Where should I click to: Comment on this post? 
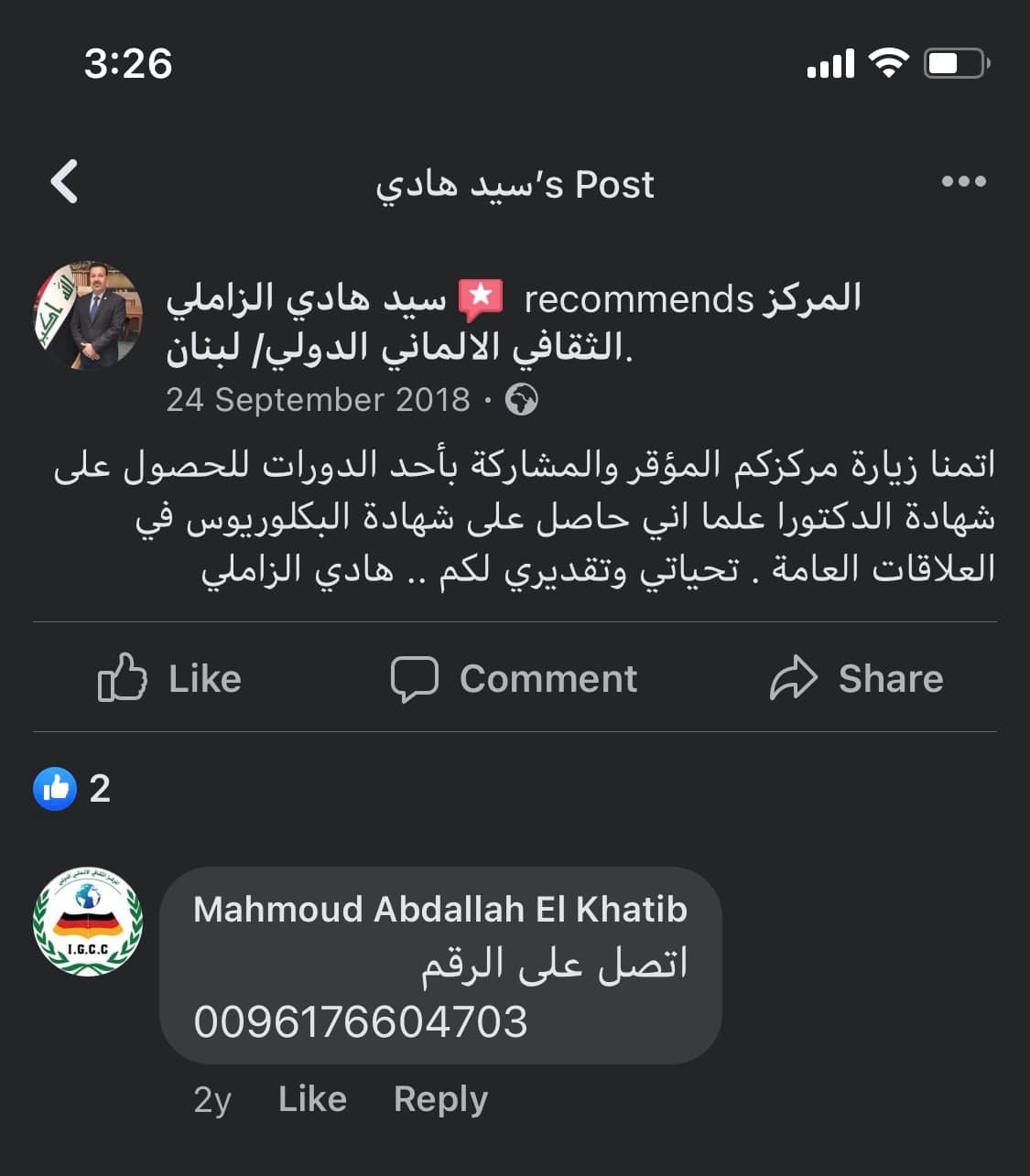[514, 678]
